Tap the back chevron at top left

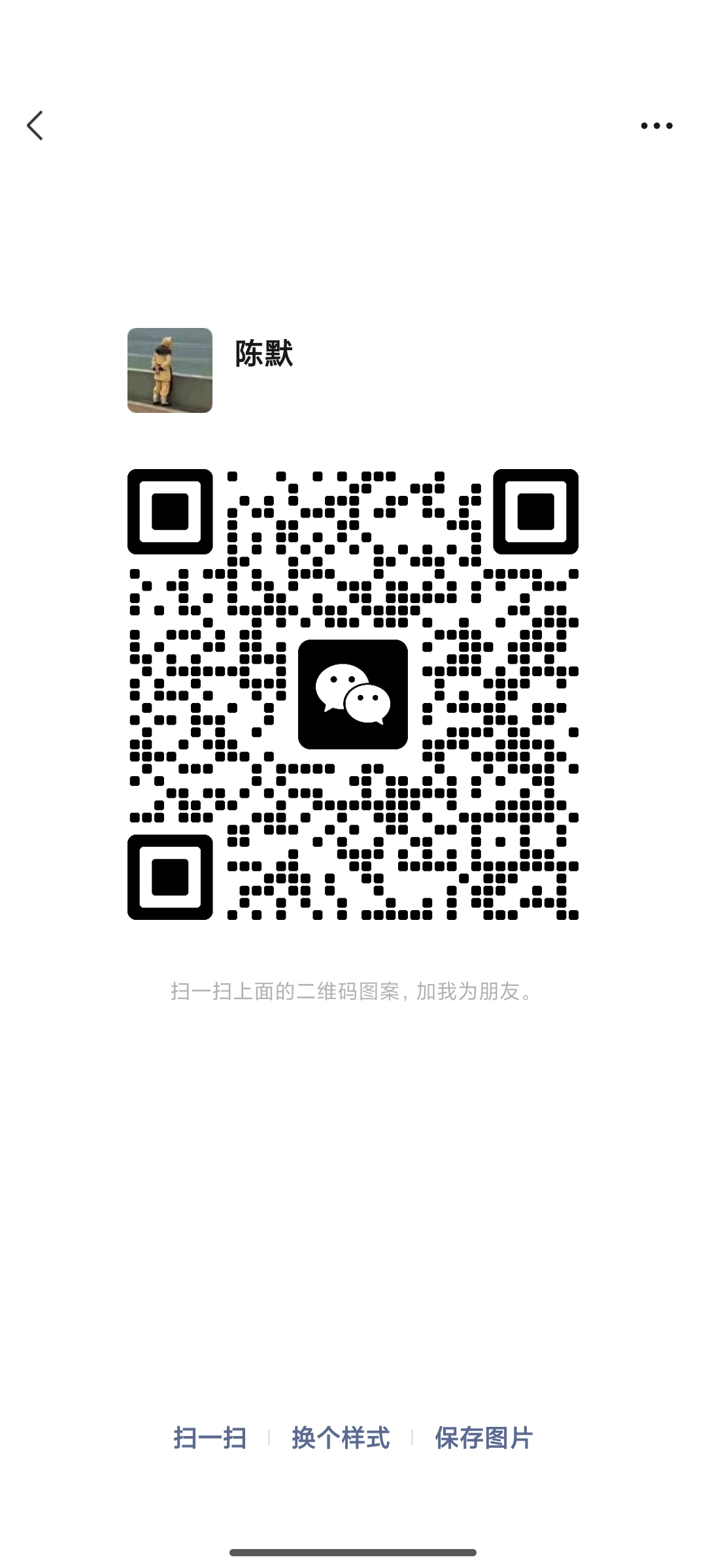coord(37,126)
